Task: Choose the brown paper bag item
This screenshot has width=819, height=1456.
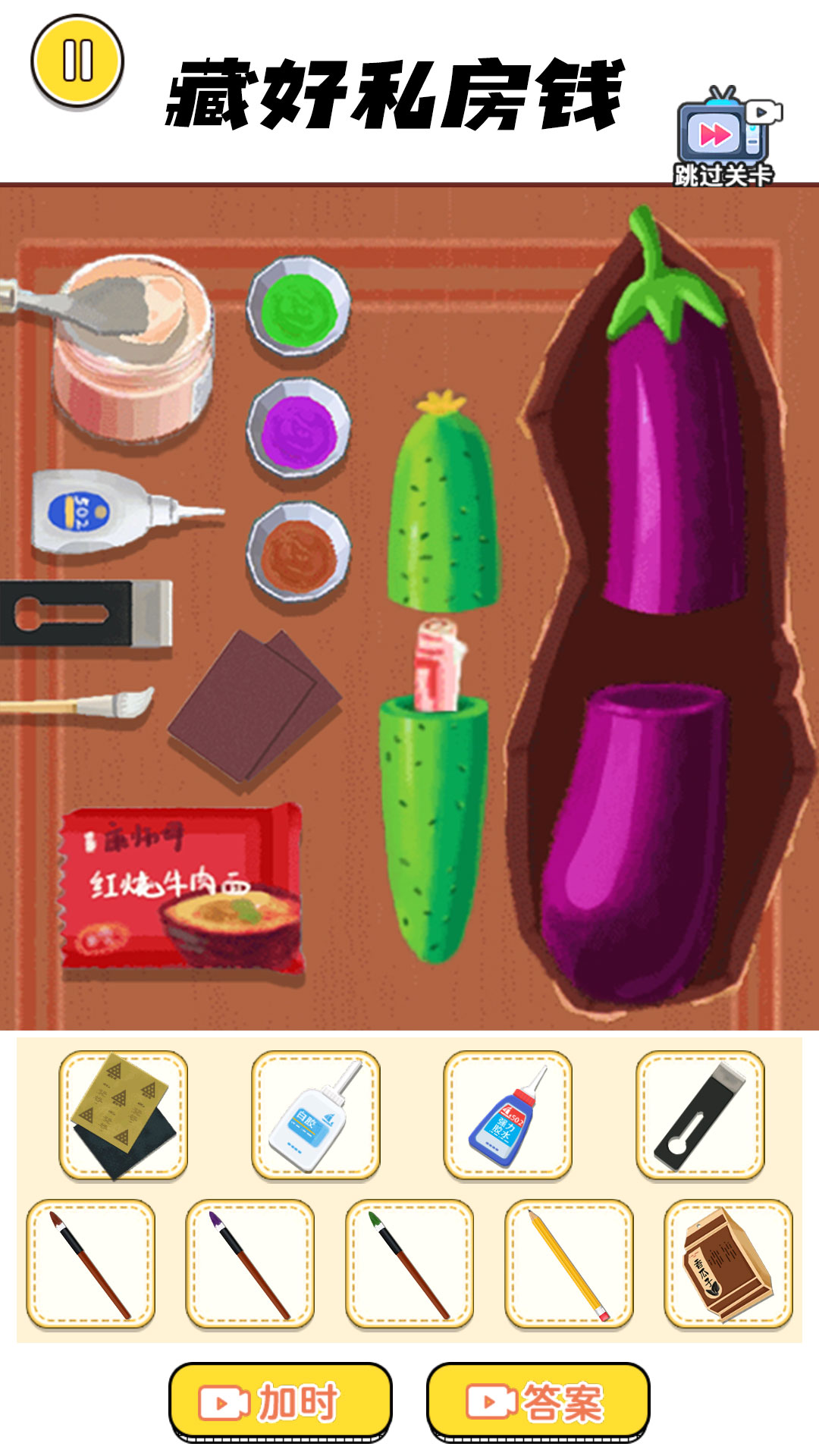Action: (728, 1263)
